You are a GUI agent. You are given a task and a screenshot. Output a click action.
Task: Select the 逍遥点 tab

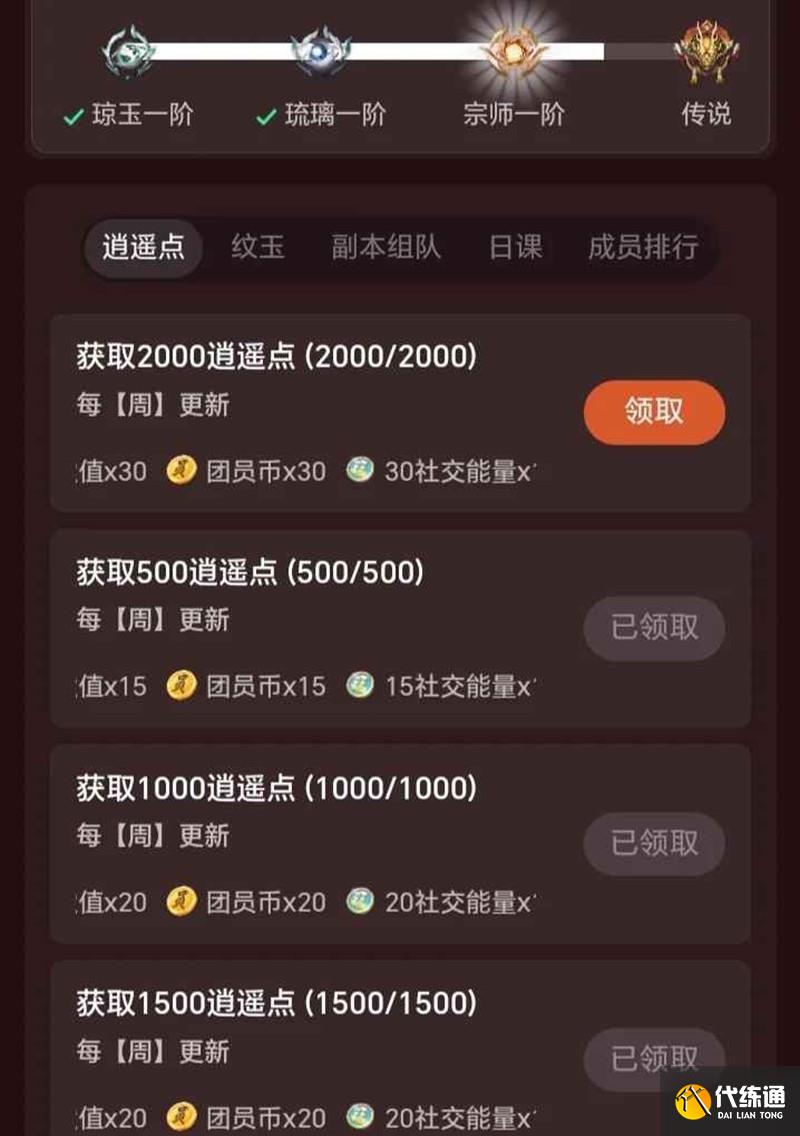point(143,247)
